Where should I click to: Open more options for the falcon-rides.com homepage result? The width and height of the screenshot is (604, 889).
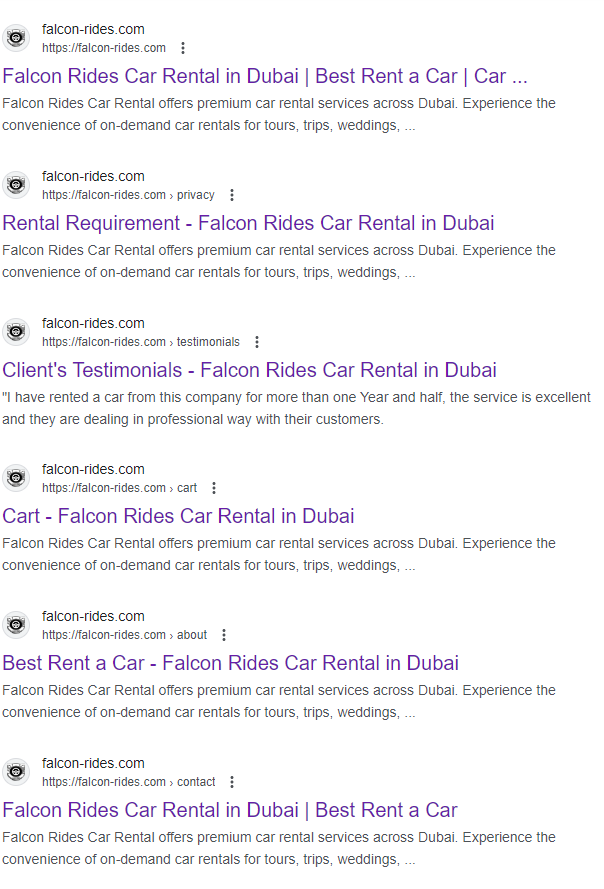pos(183,48)
